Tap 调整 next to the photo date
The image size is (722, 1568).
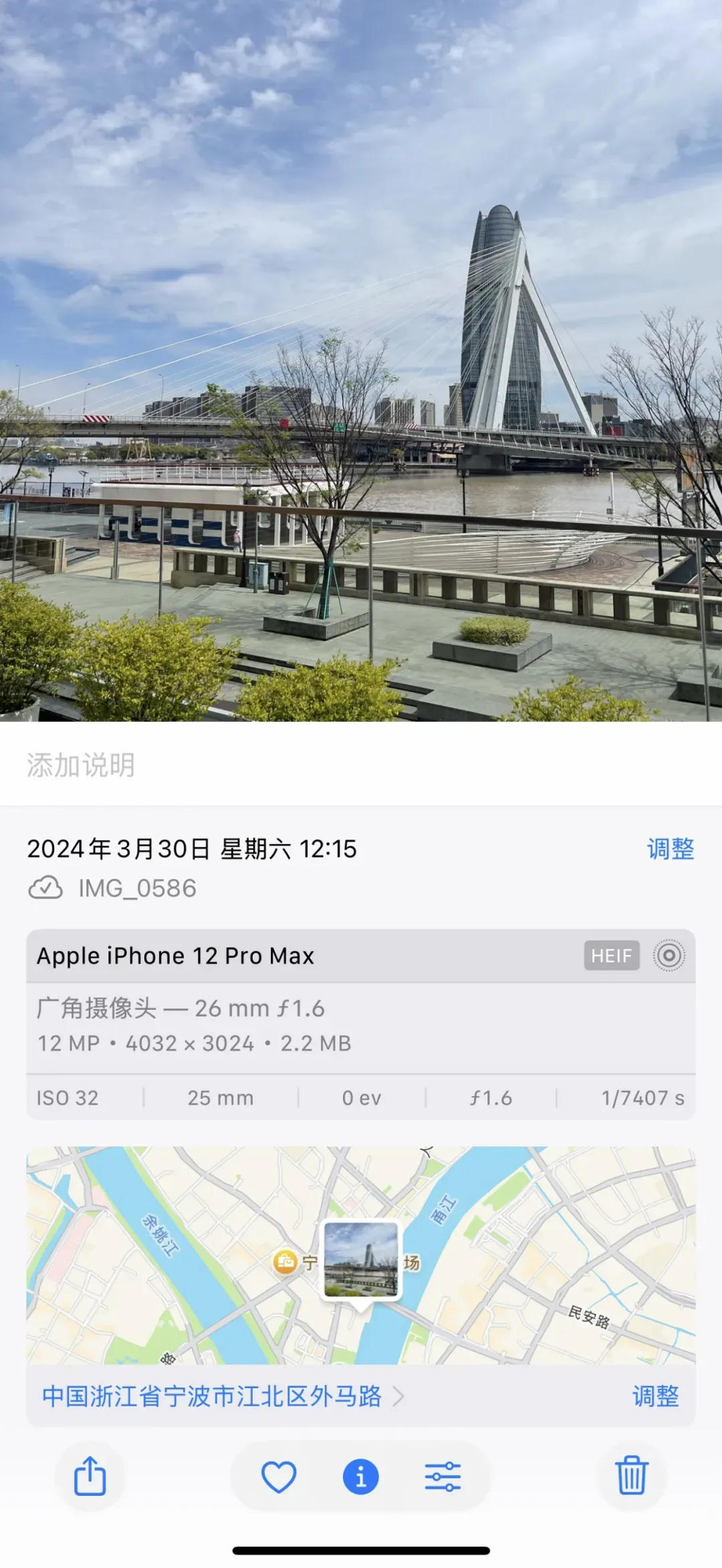[670, 849]
